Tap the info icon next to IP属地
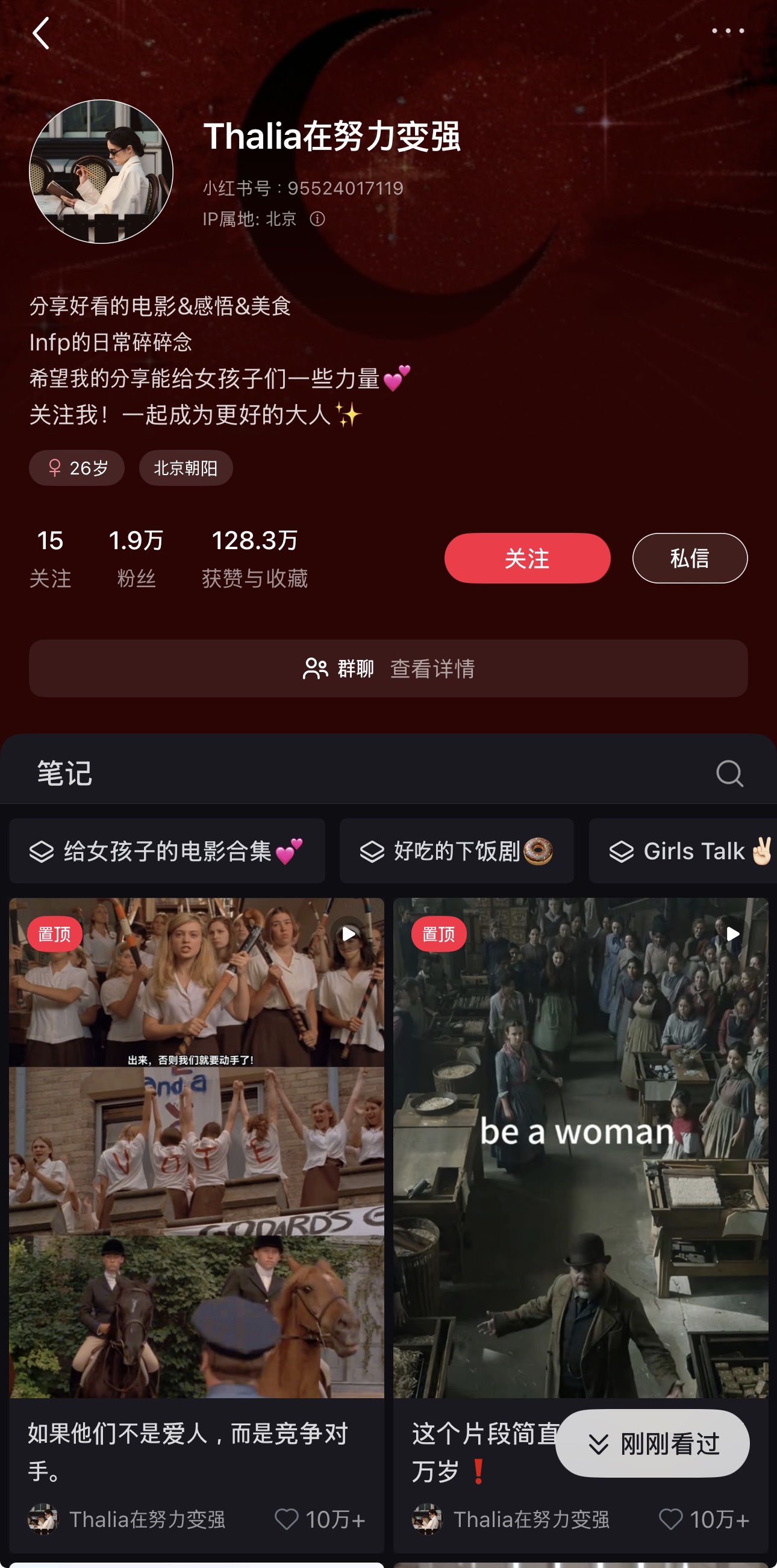Viewport: 777px width, 1568px height. click(x=318, y=219)
